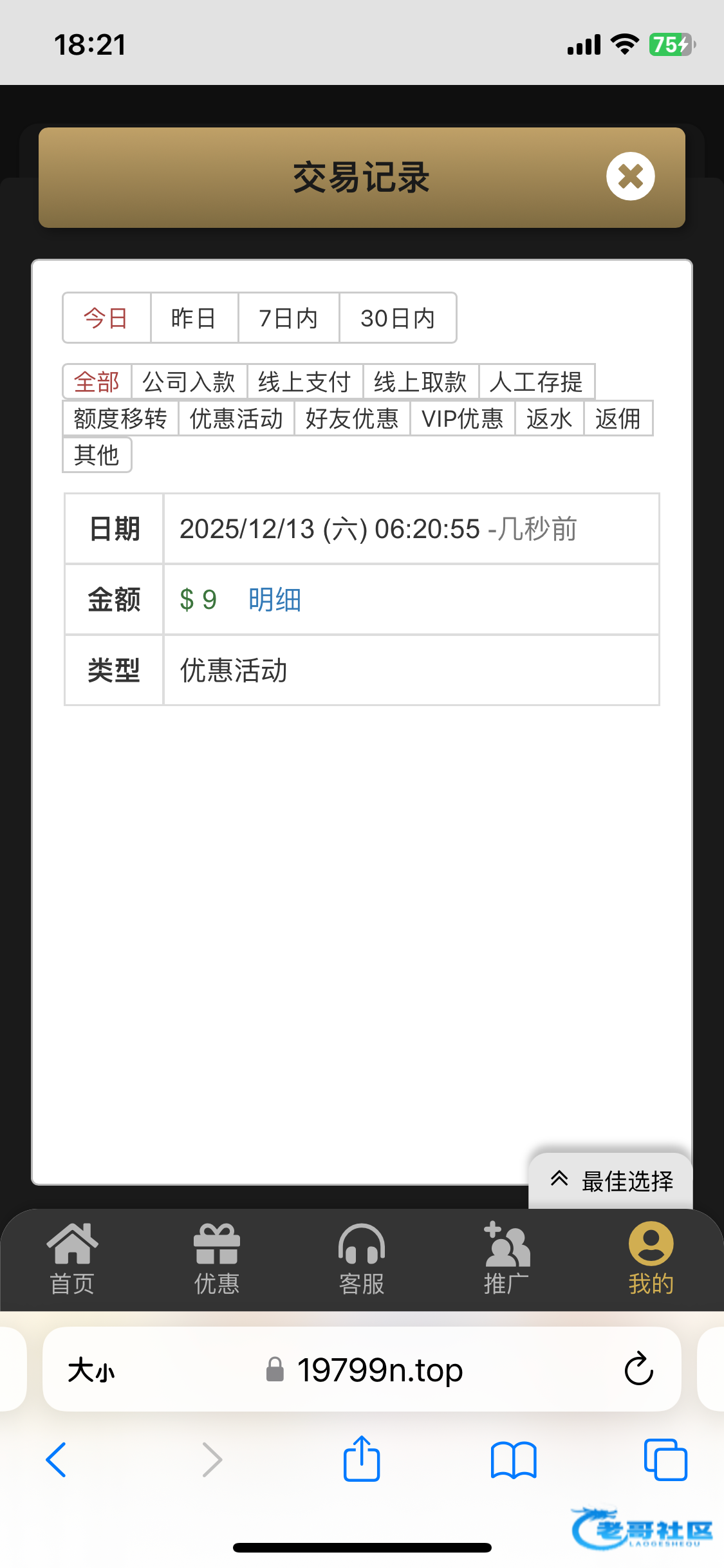Select the 30日内 date range
Image resolution: width=724 pixels, height=1568 pixels.
pos(398,318)
